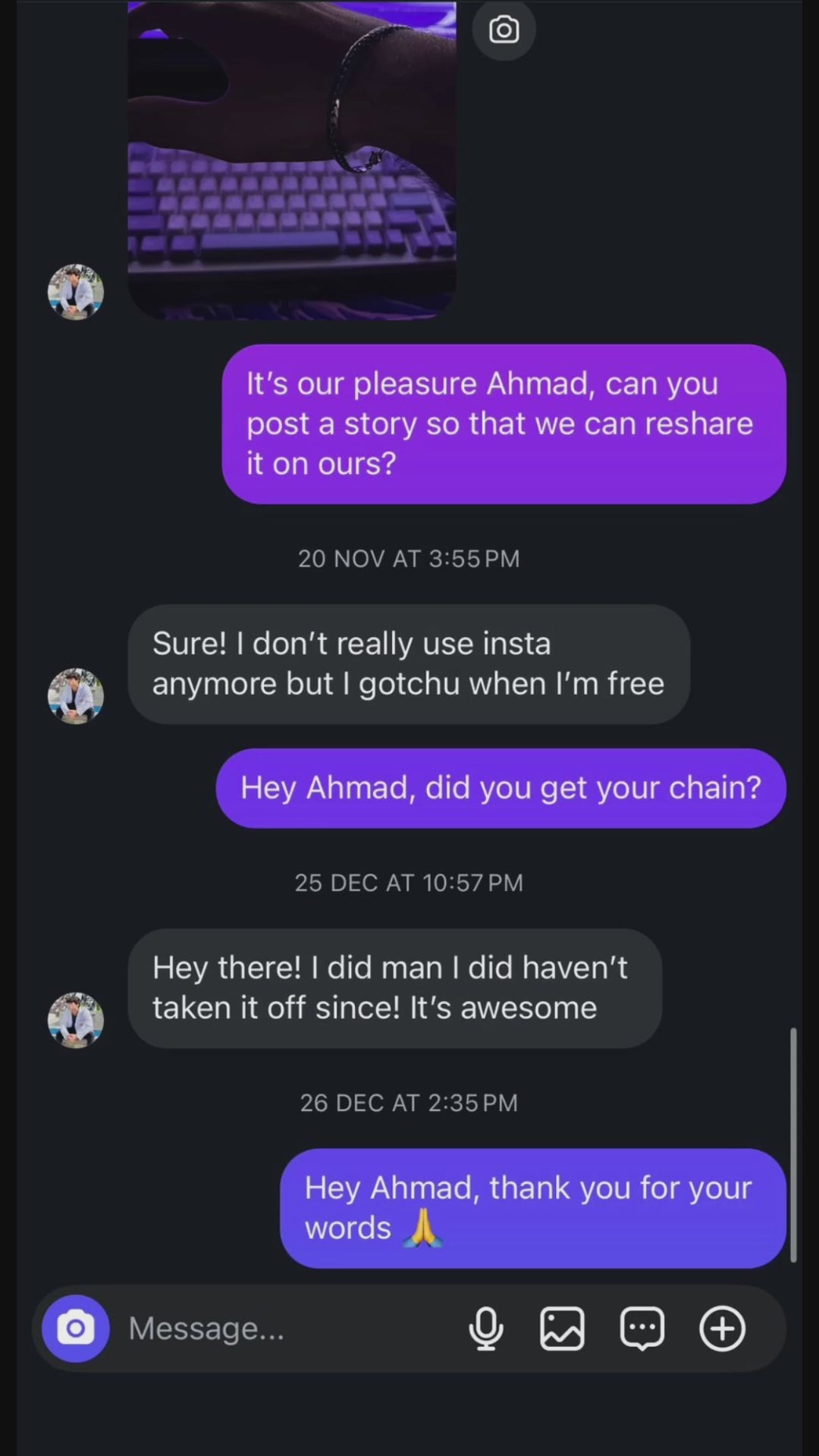Record a voice message with microphone
Image resolution: width=819 pixels, height=1456 pixels.
click(485, 1328)
